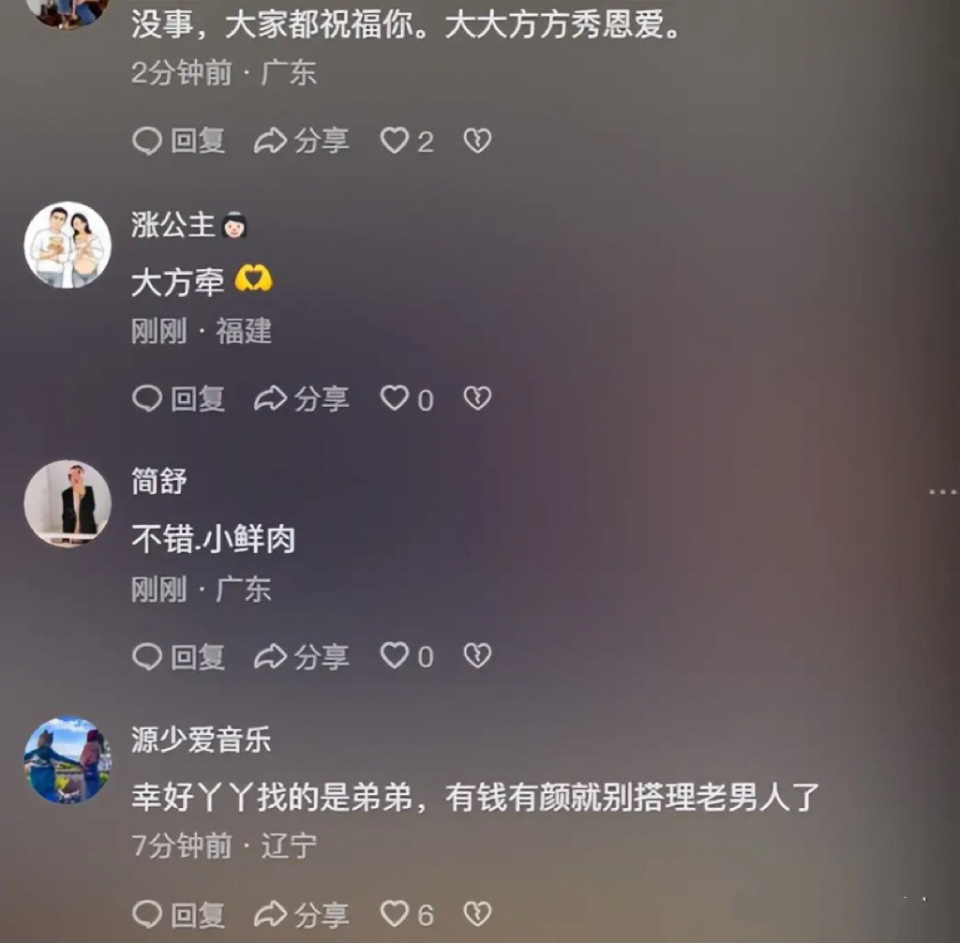
Task: Like 源少爱音乐's comment about 弟弟
Action: (395, 913)
